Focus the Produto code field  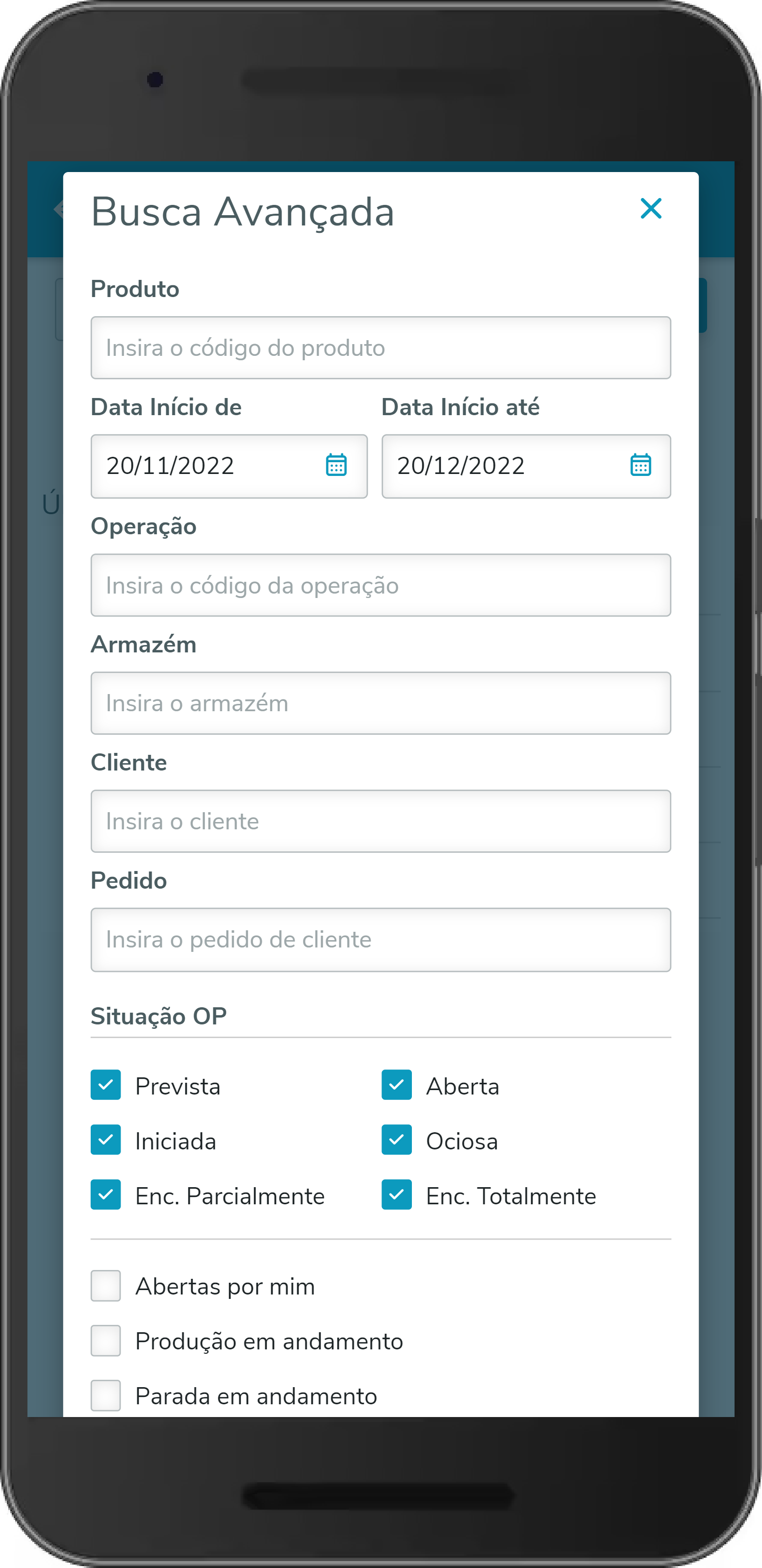(381, 348)
